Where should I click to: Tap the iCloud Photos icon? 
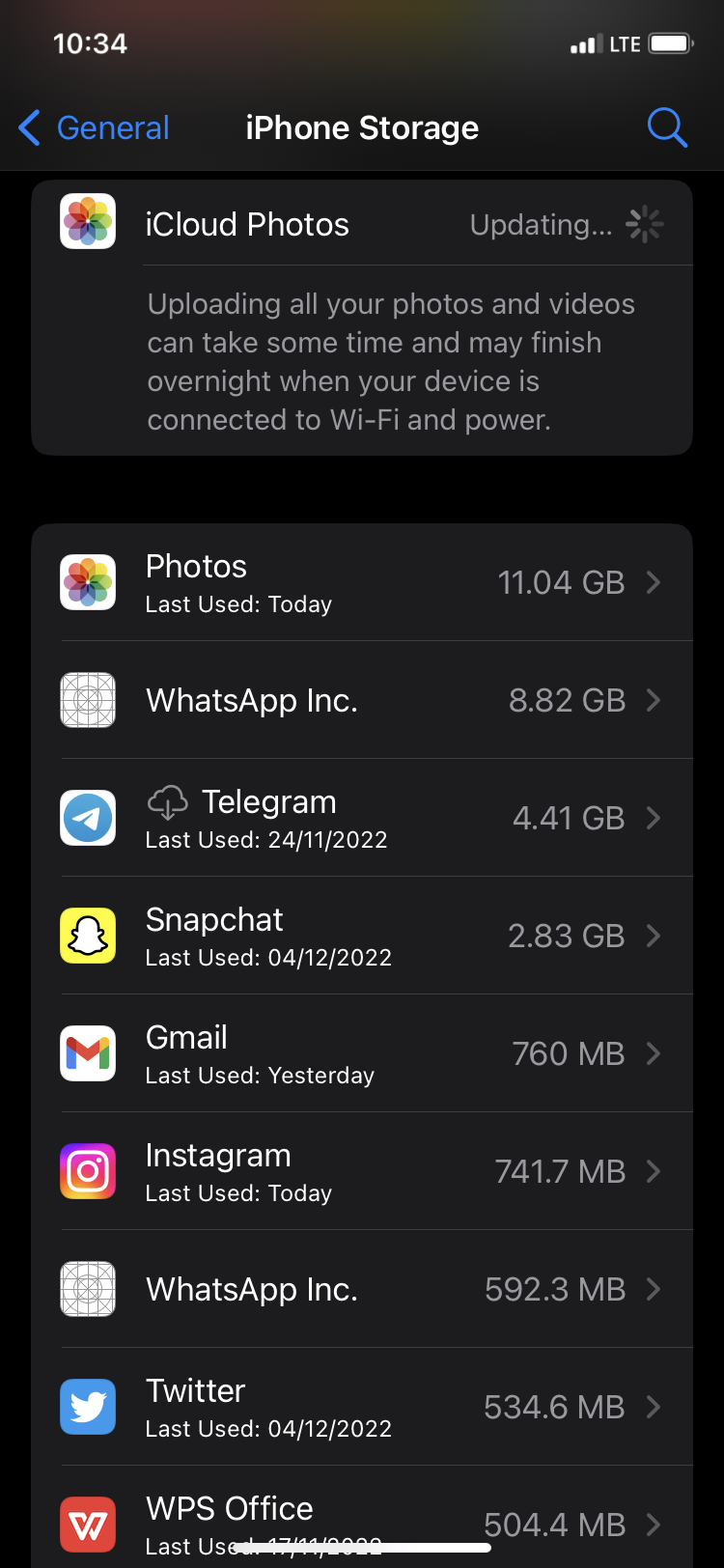pyautogui.click(x=87, y=223)
